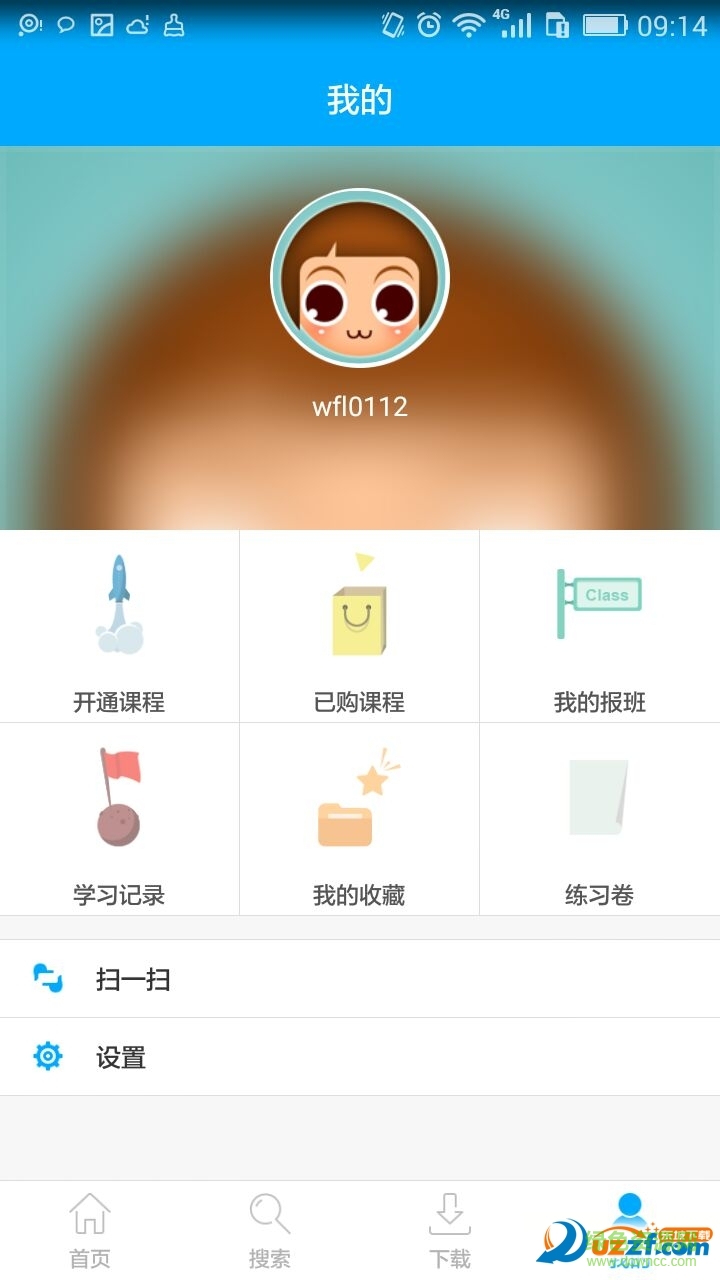Tap the username wfl0112
Screen dimensions: 720x1280
click(x=359, y=406)
